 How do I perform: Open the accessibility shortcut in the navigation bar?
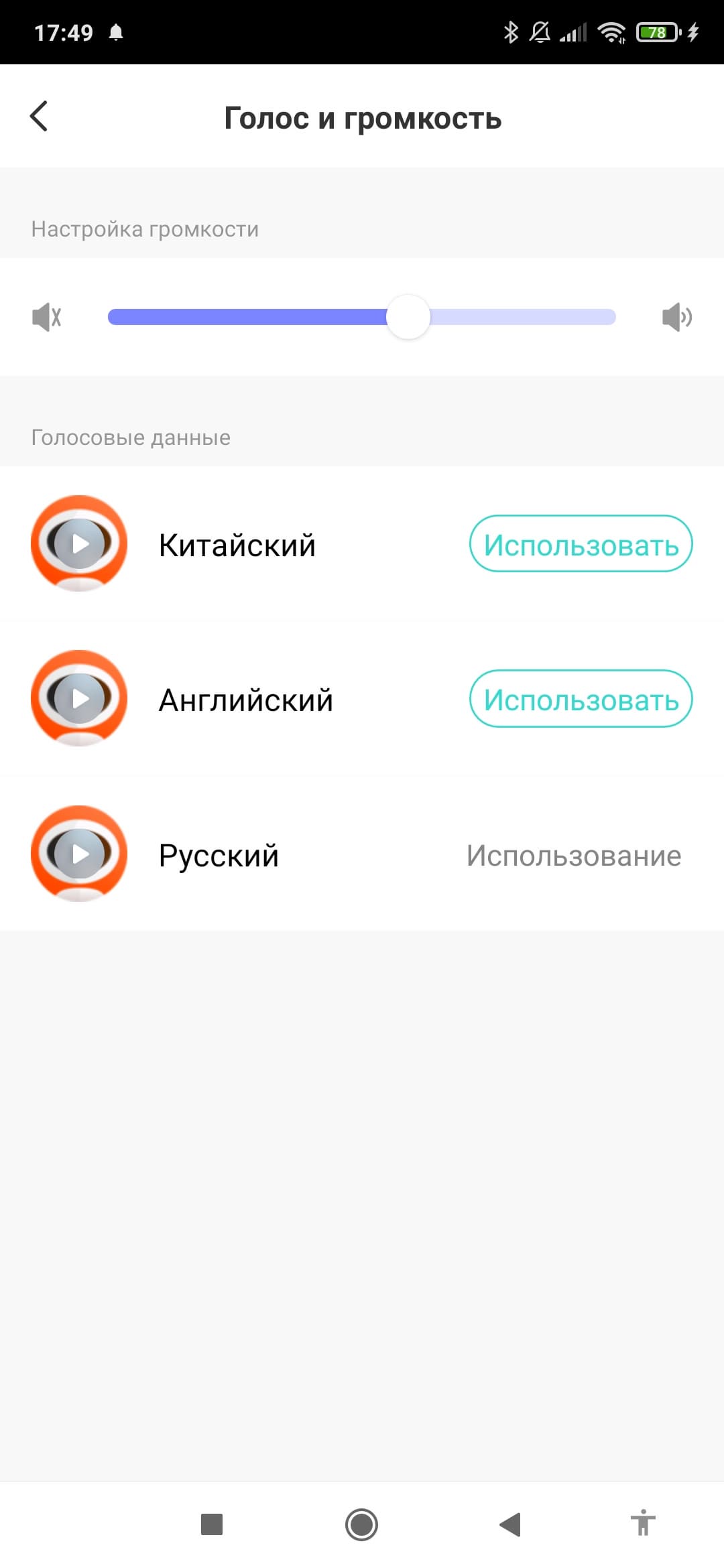pyautogui.click(x=642, y=1523)
